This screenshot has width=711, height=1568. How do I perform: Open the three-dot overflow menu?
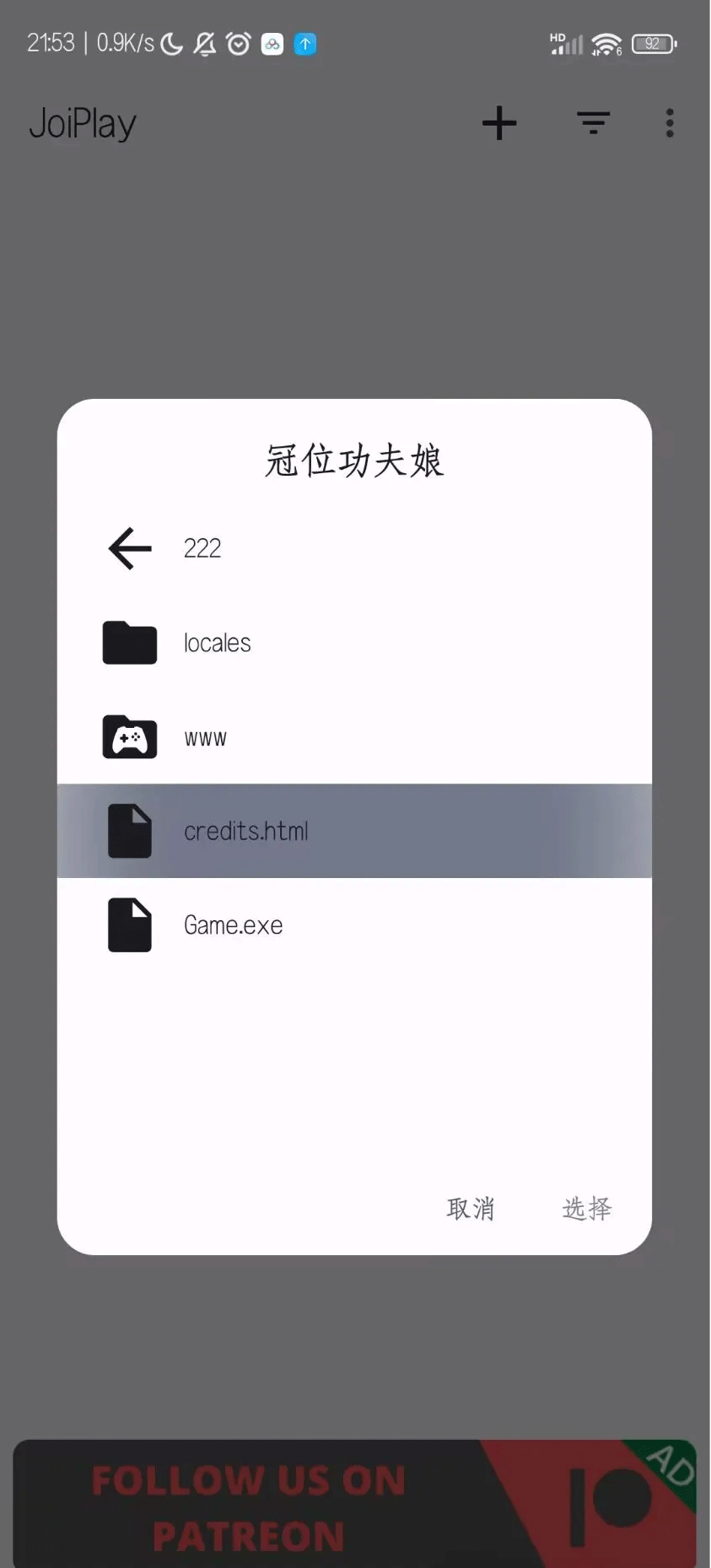point(669,123)
